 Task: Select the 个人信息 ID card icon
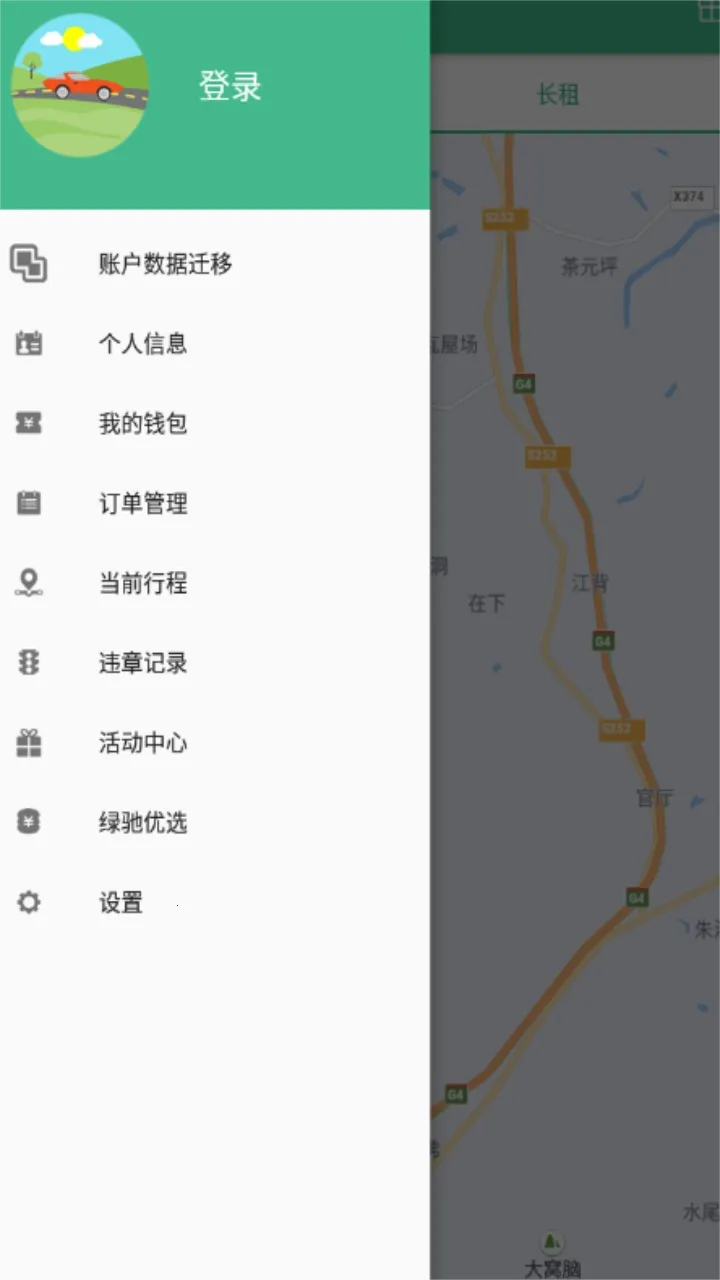28,343
